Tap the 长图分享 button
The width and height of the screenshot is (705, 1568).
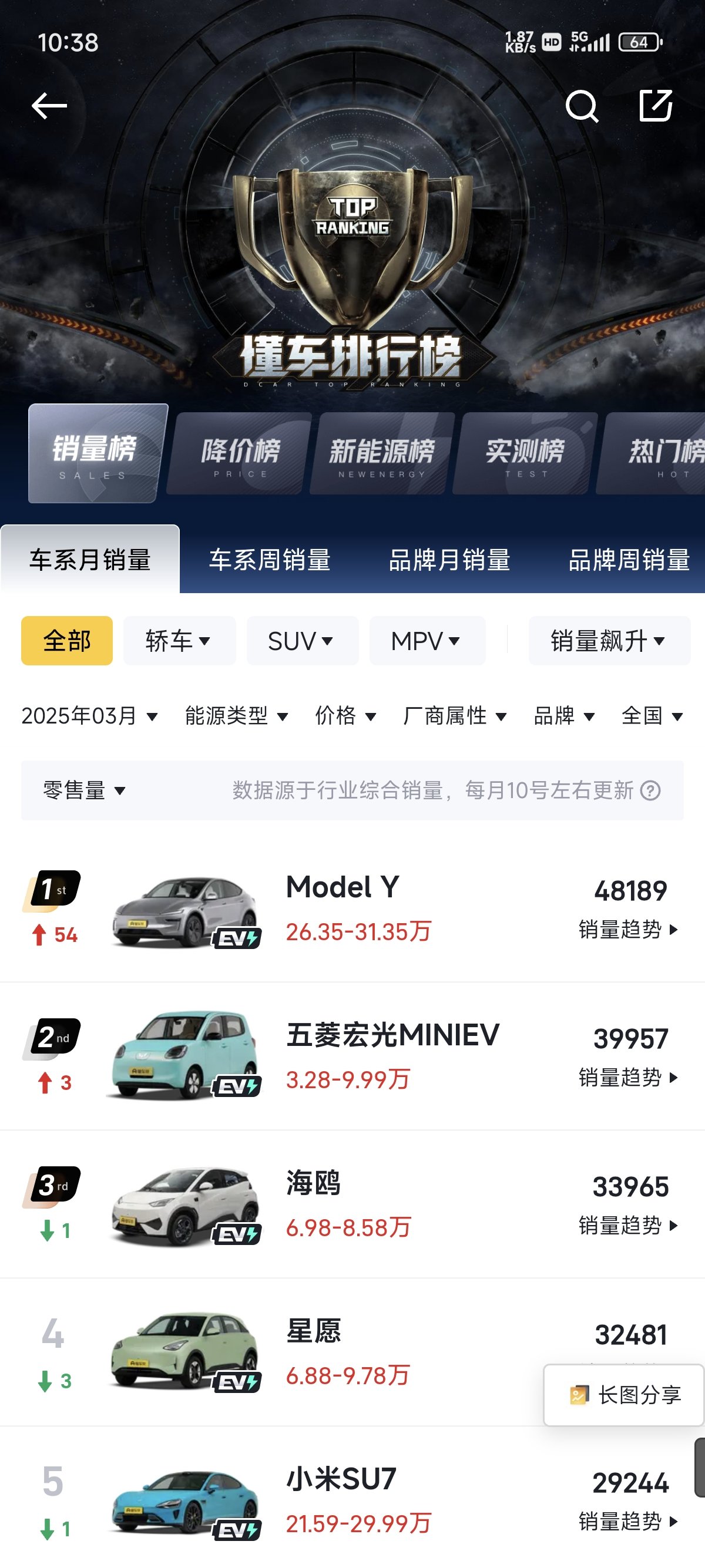click(x=625, y=1395)
